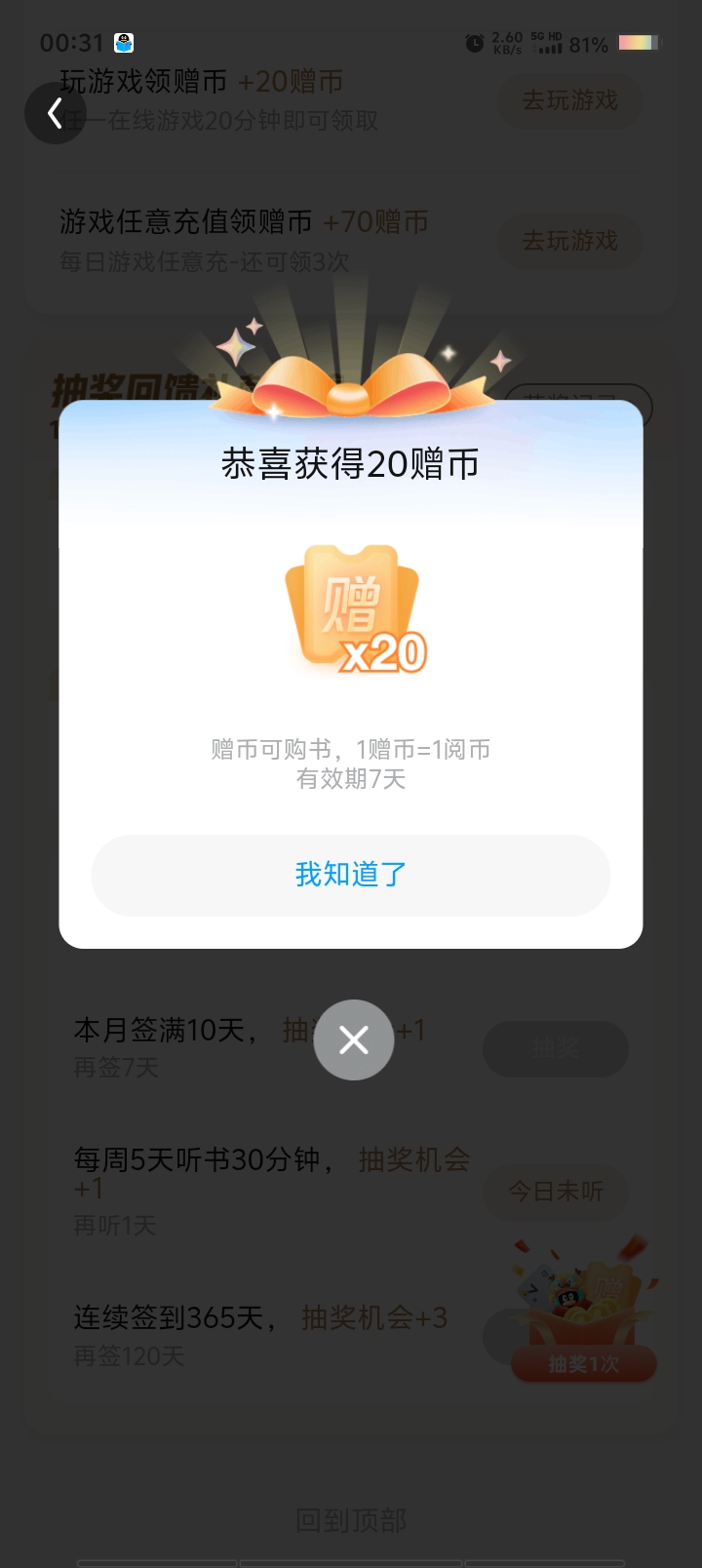Dismiss the reward popup with the X

click(354, 1039)
